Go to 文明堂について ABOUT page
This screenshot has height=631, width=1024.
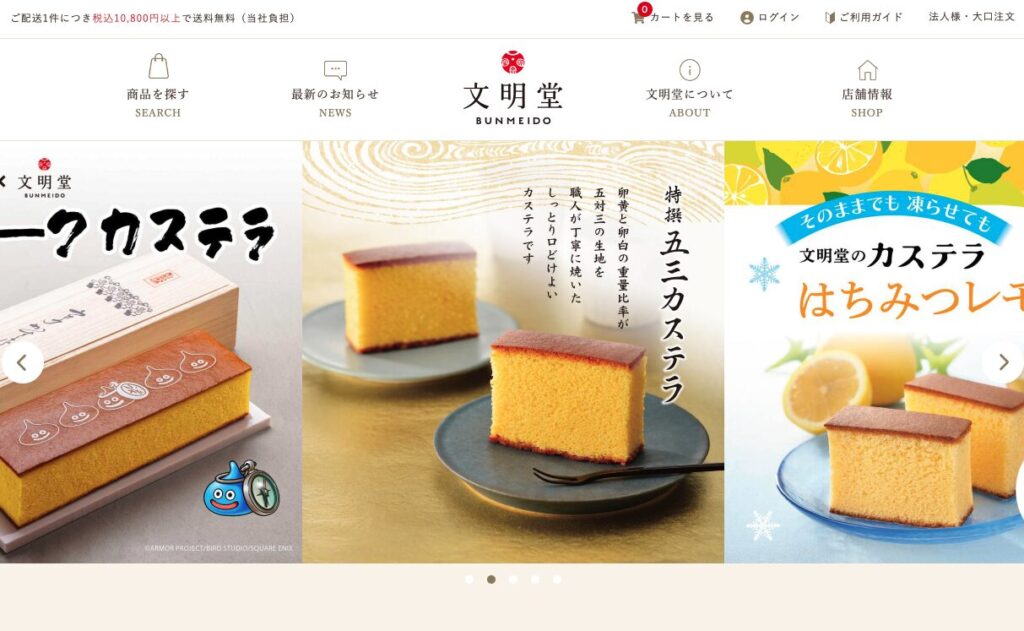pyautogui.click(x=689, y=88)
